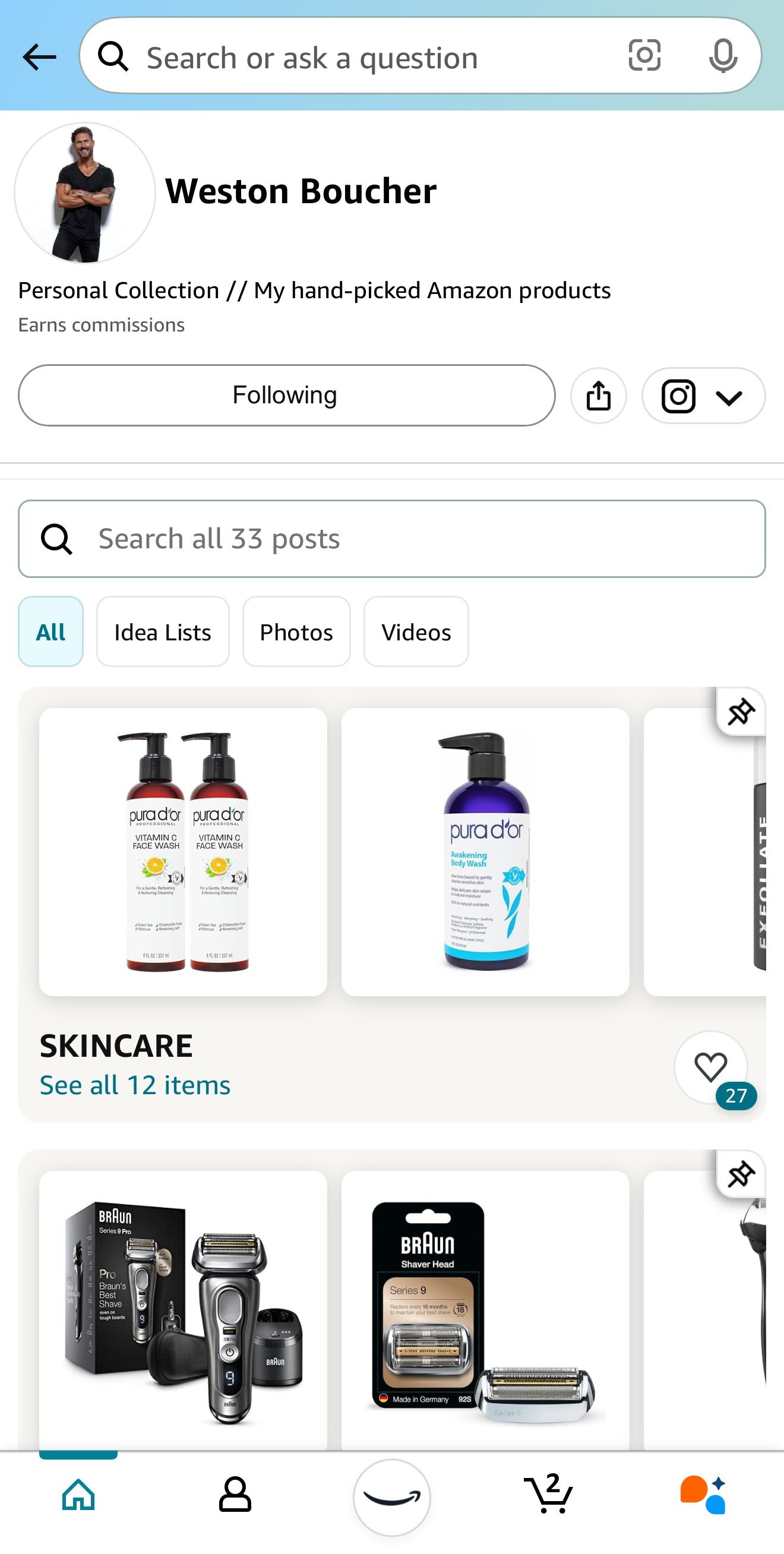This screenshot has height=1554, width=784.
Task: Switch to the Videos filter
Action: [x=416, y=631]
